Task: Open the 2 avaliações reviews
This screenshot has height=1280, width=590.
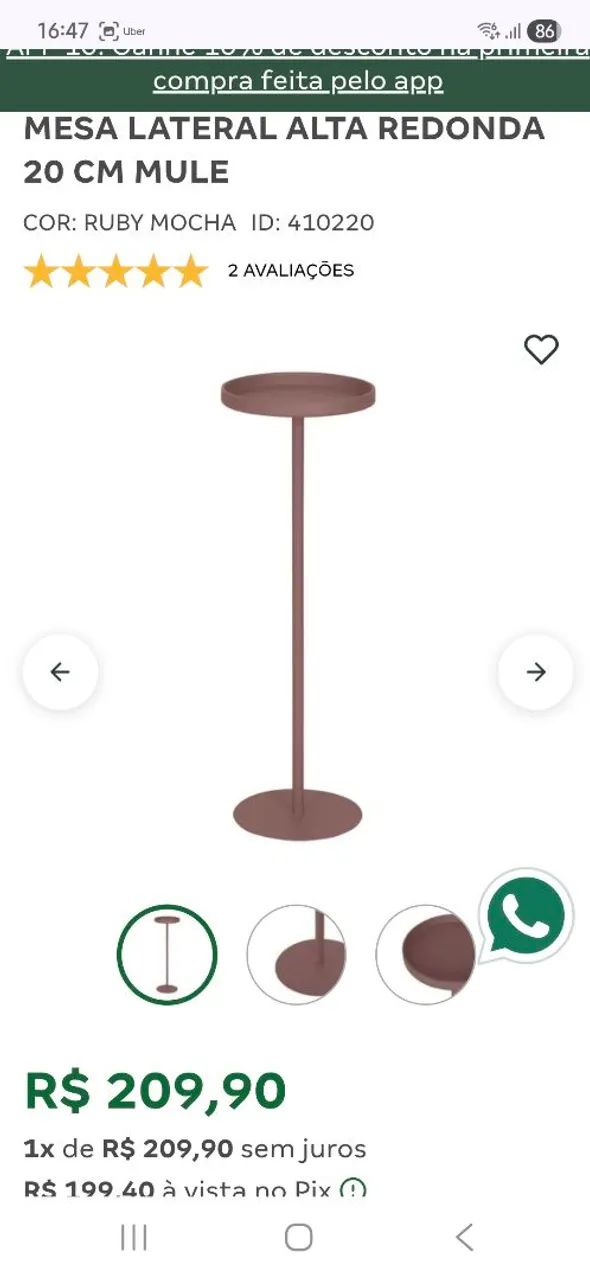Action: (291, 270)
